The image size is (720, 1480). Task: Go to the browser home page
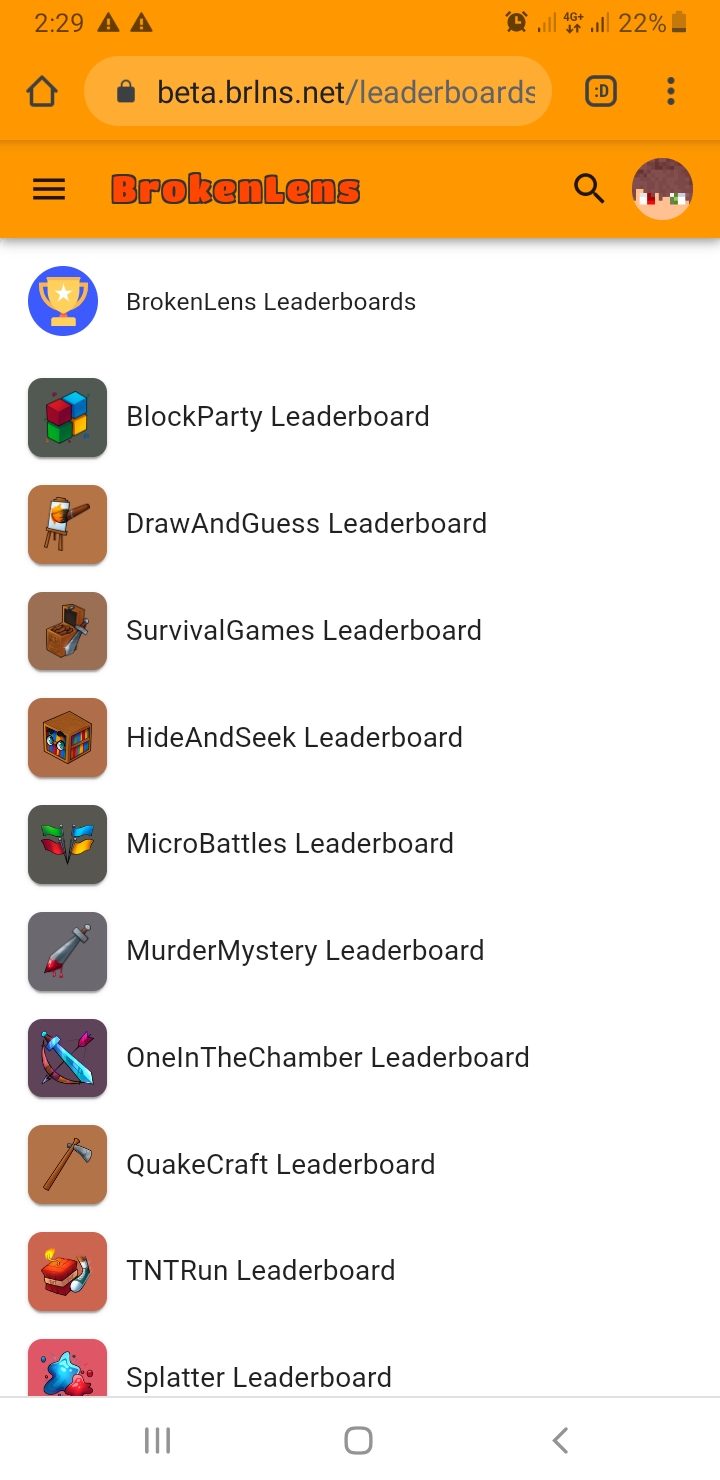click(42, 93)
